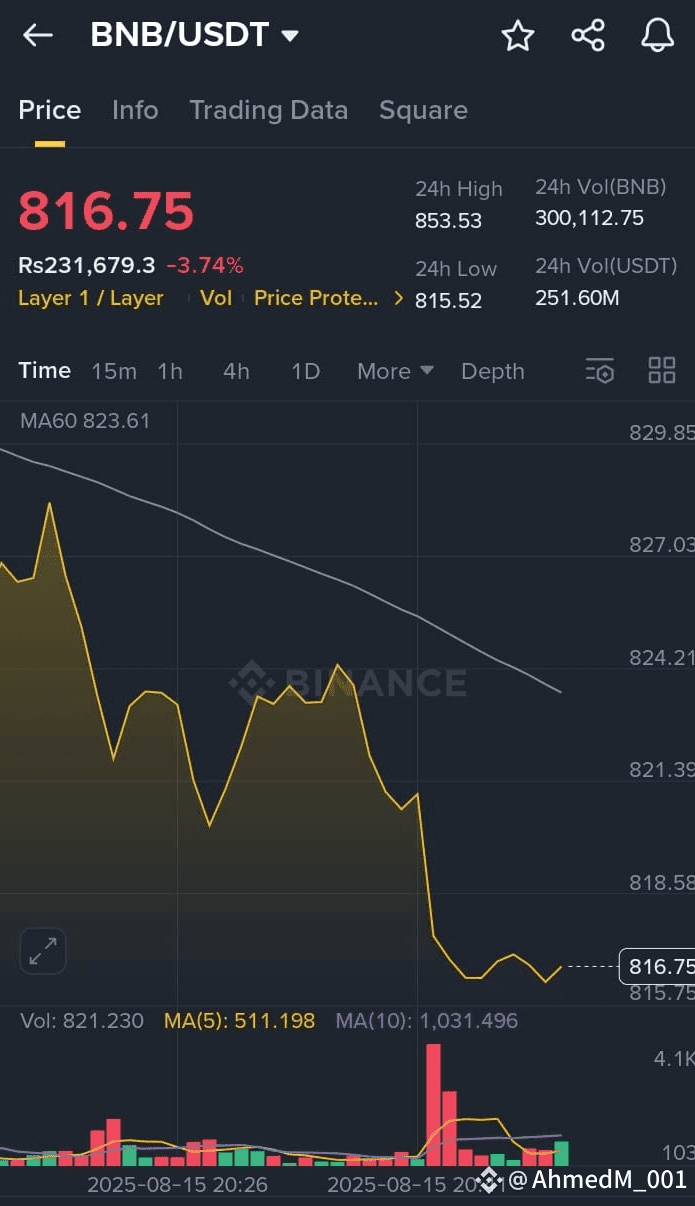This screenshot has height=1206, width=695.
Task: Add BNB/USDT to favorites with the star
Action: (518, 36)
